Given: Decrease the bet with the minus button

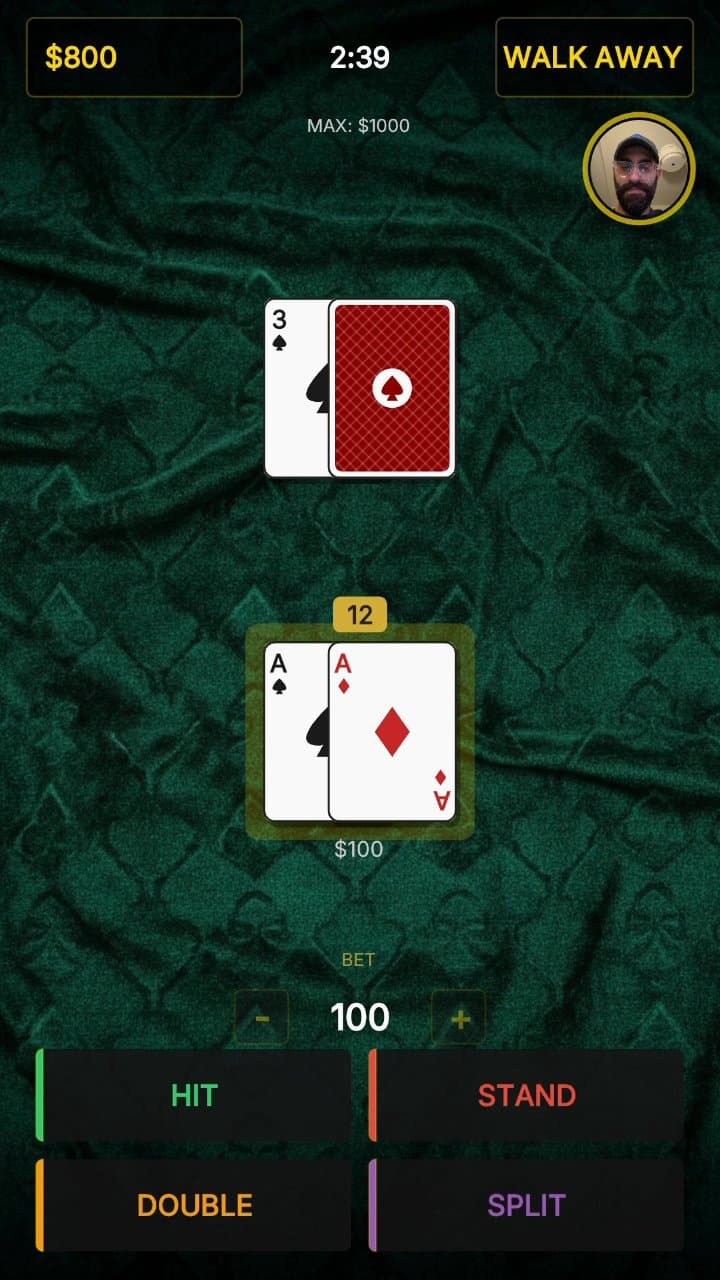Looking at the screenshot, I should click(262, 1018).
